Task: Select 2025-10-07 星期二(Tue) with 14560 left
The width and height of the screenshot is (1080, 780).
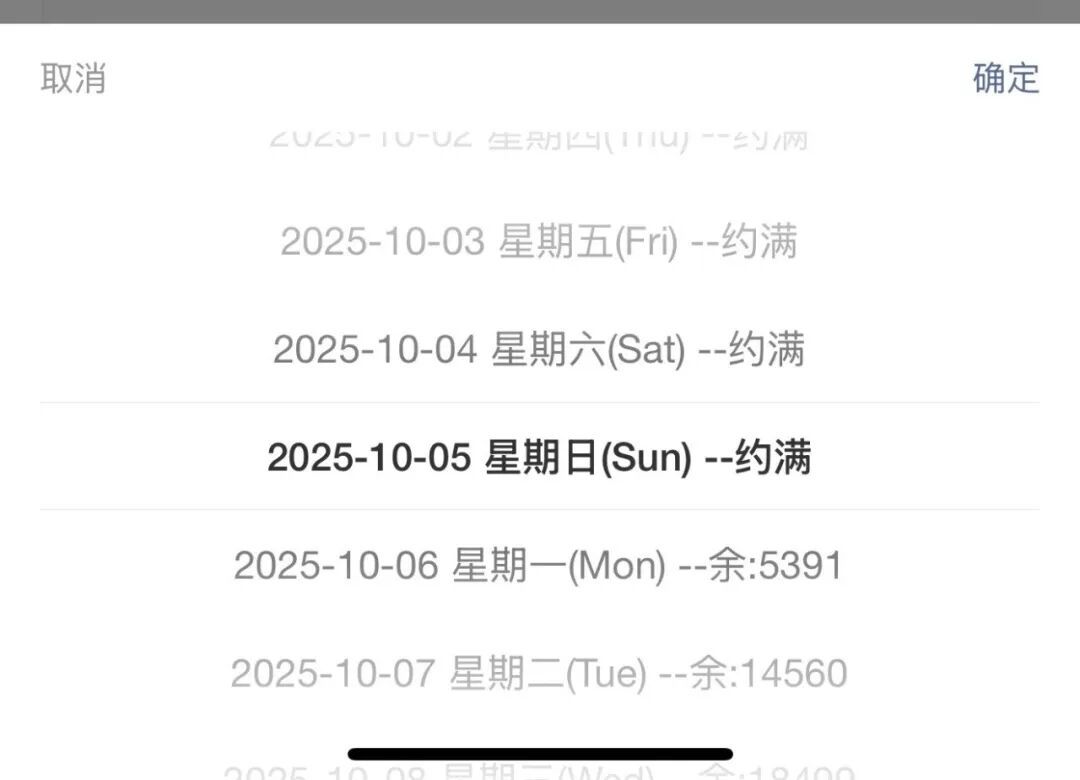Action: [539, 674]
